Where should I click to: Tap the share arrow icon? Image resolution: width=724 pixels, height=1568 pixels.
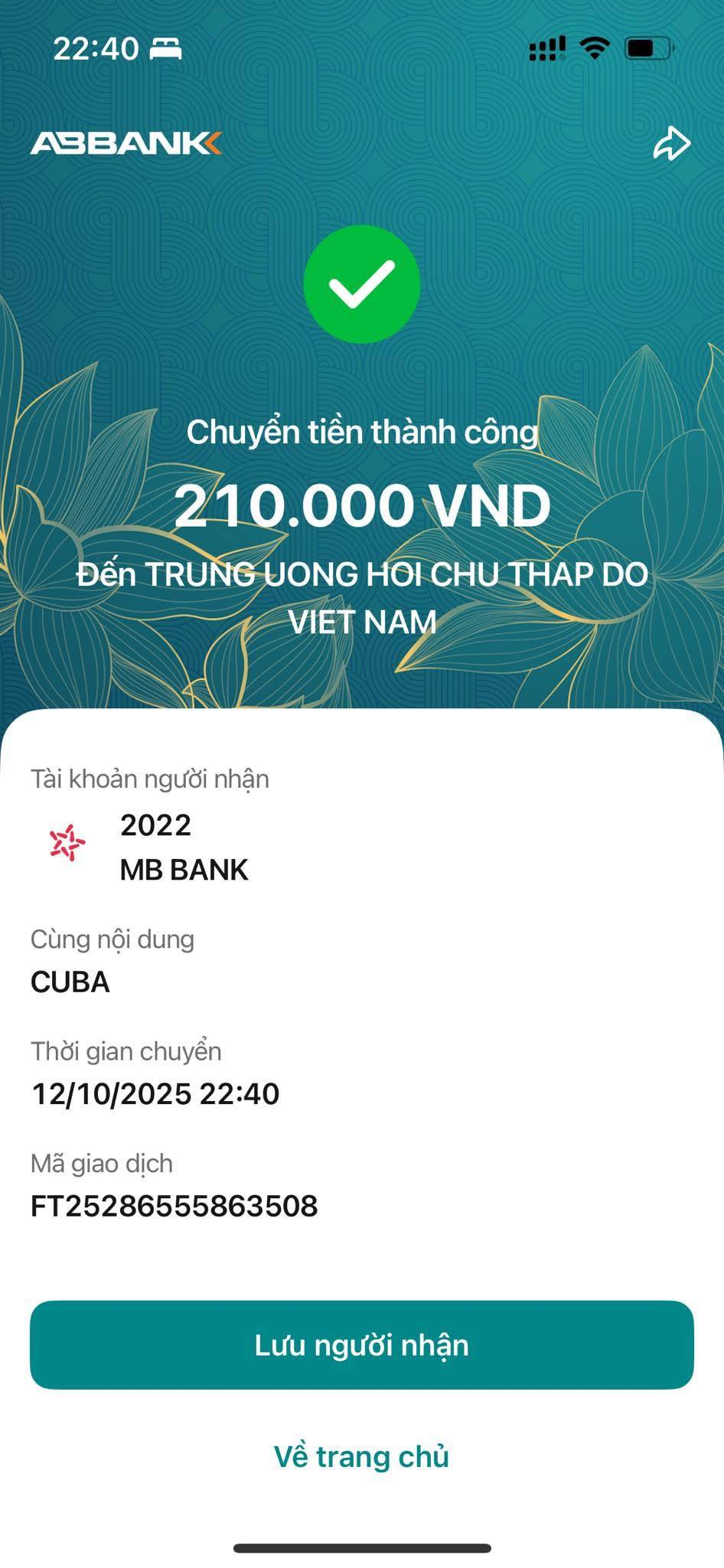pyautogui.click(x=673, y=142)
